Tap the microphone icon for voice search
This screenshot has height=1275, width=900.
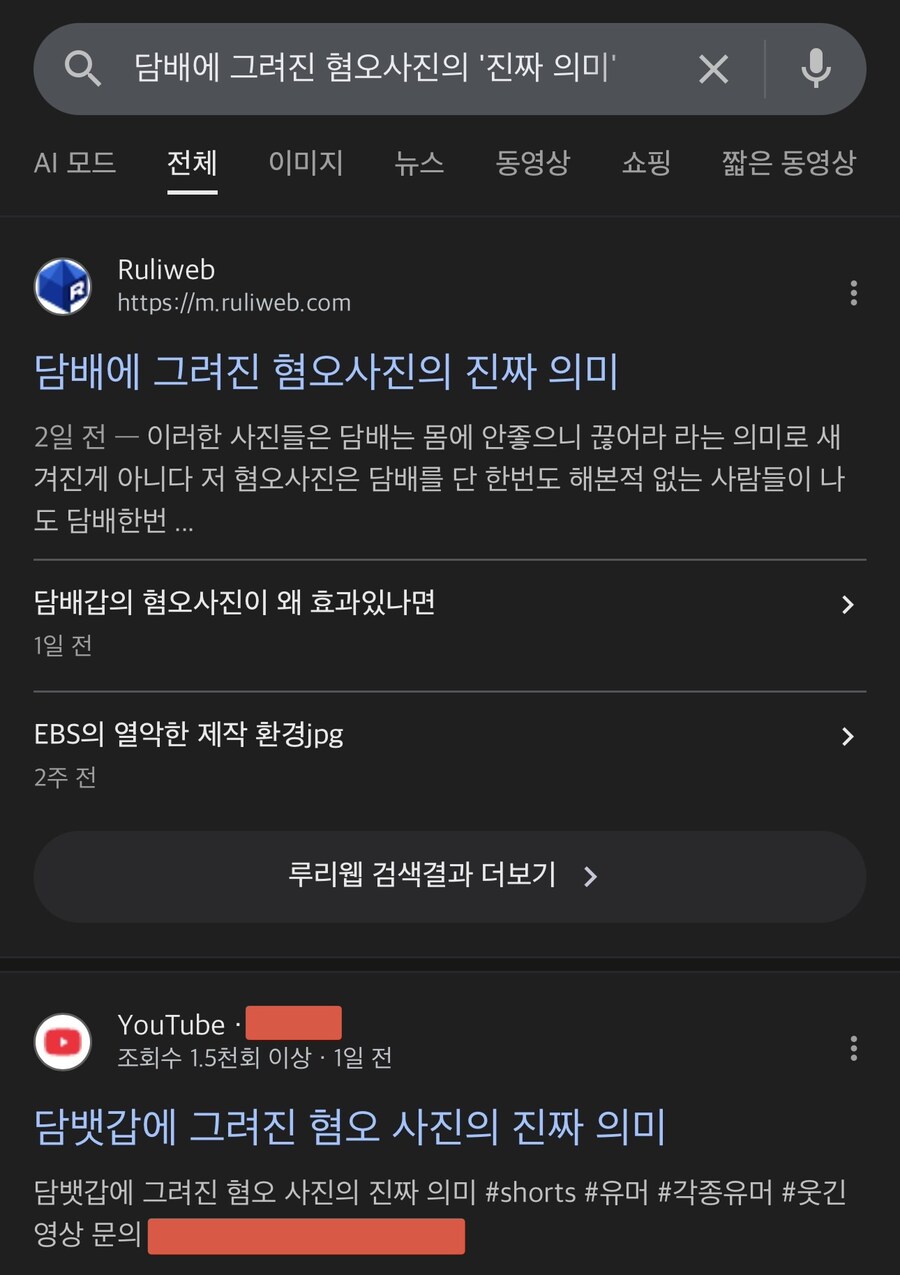pos(818,68)
